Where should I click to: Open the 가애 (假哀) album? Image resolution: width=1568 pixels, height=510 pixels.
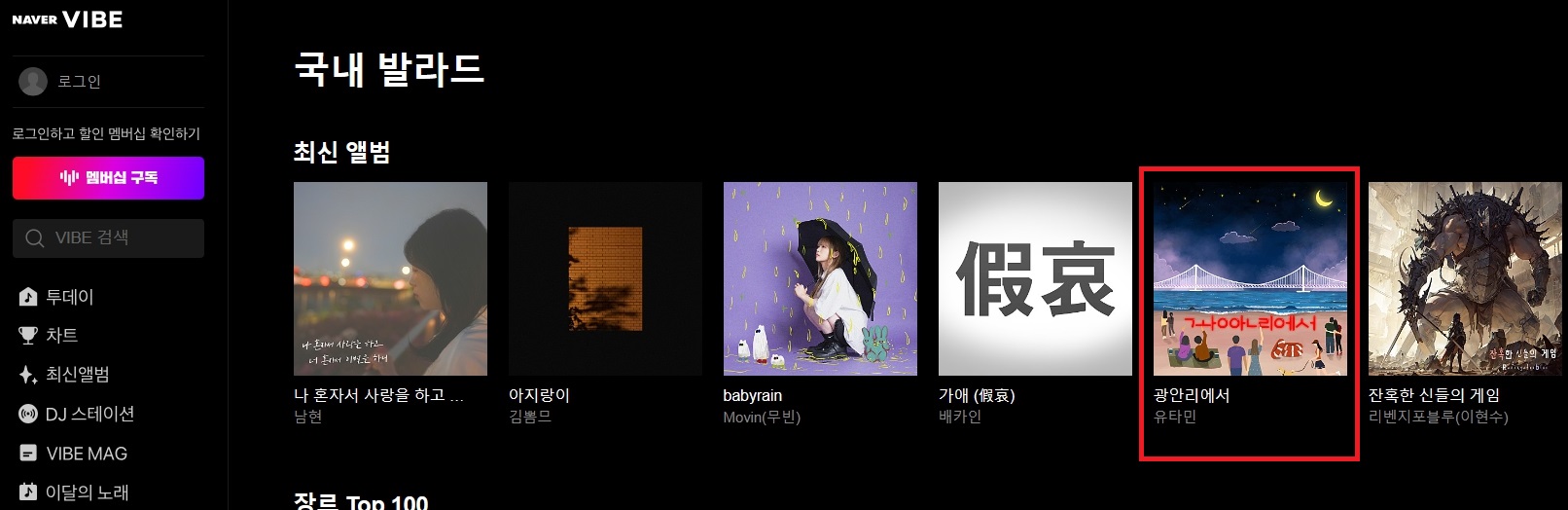pos(1035,278)
